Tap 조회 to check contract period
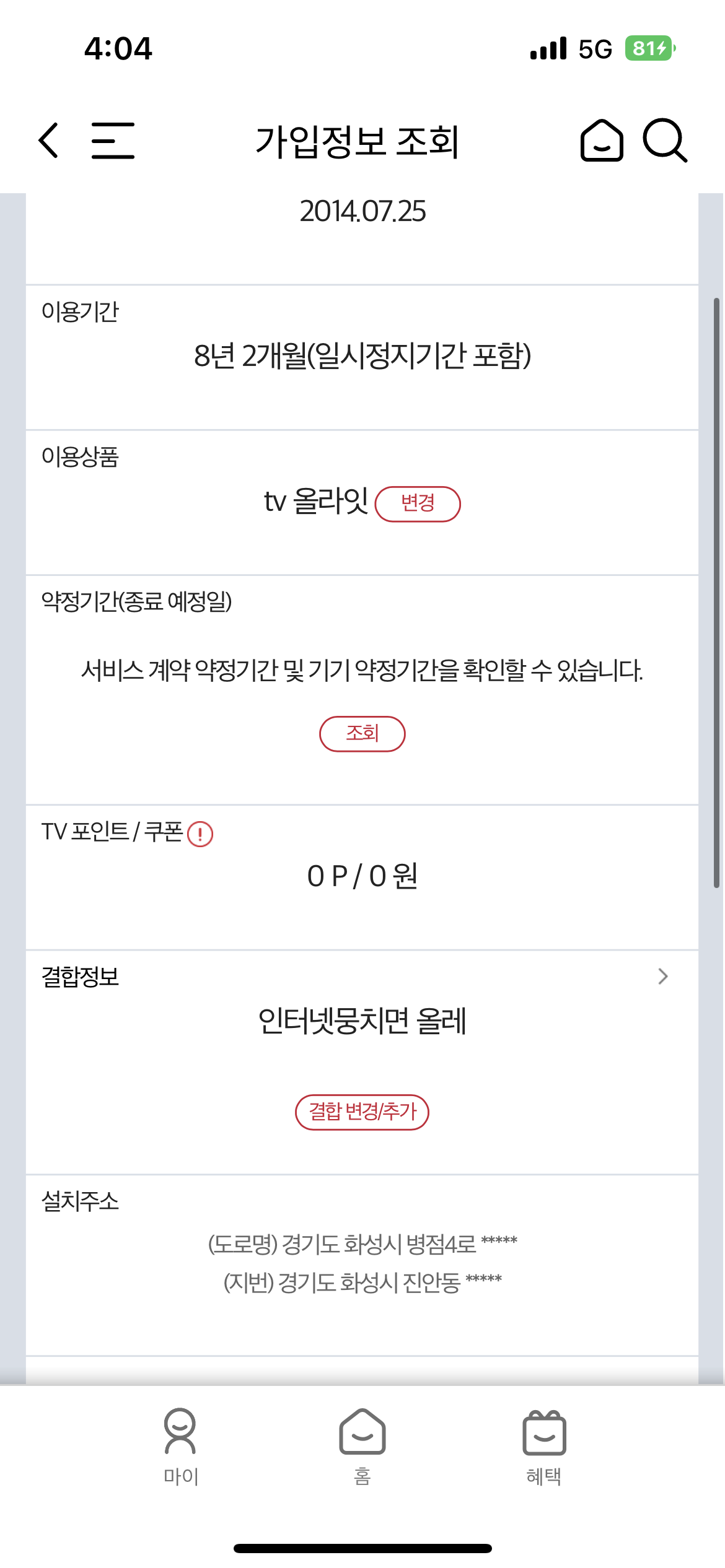The width and height of the screenshot is (725, 1568). (362, 734)
